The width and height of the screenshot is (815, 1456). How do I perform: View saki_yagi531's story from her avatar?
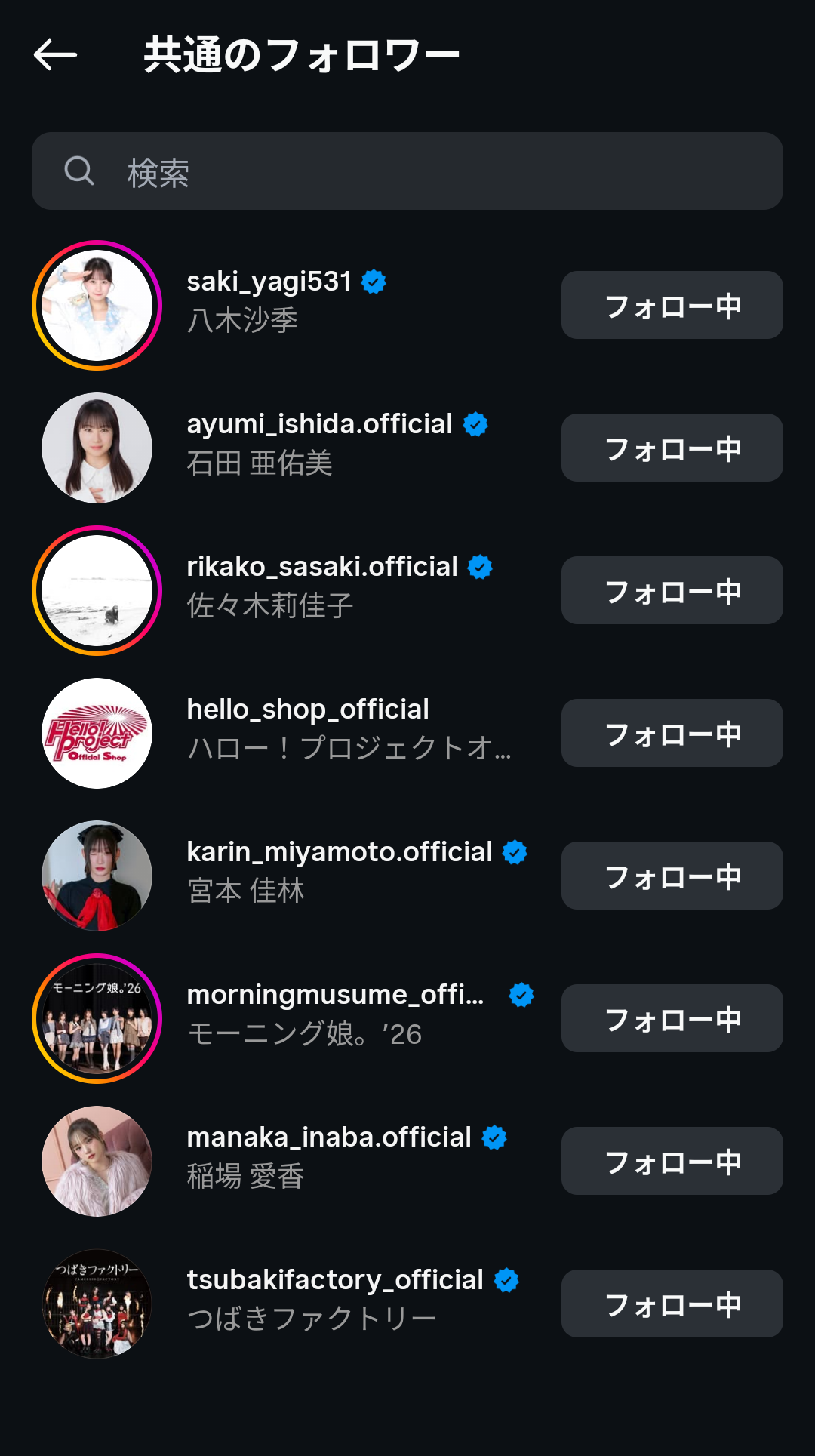pyautogui.click(x=97, y=306)
